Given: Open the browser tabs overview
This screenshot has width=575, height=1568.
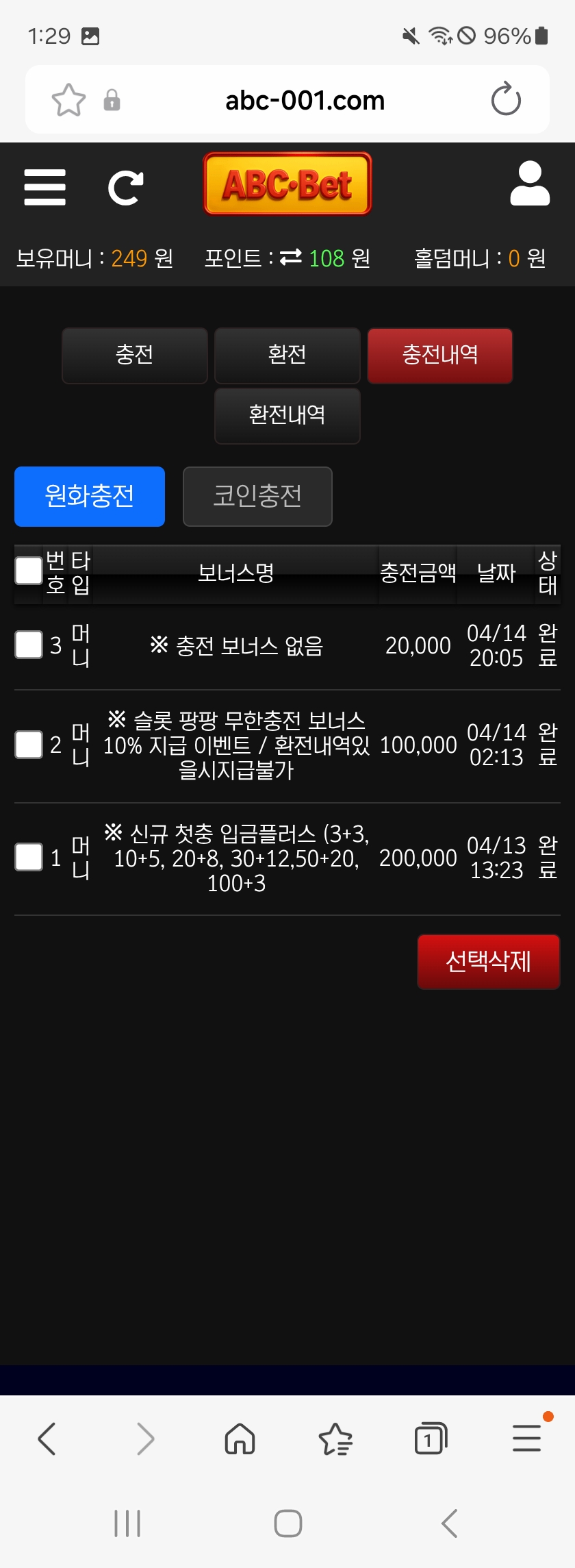Looking at the screenshot, I should (x=431, y=1439).
